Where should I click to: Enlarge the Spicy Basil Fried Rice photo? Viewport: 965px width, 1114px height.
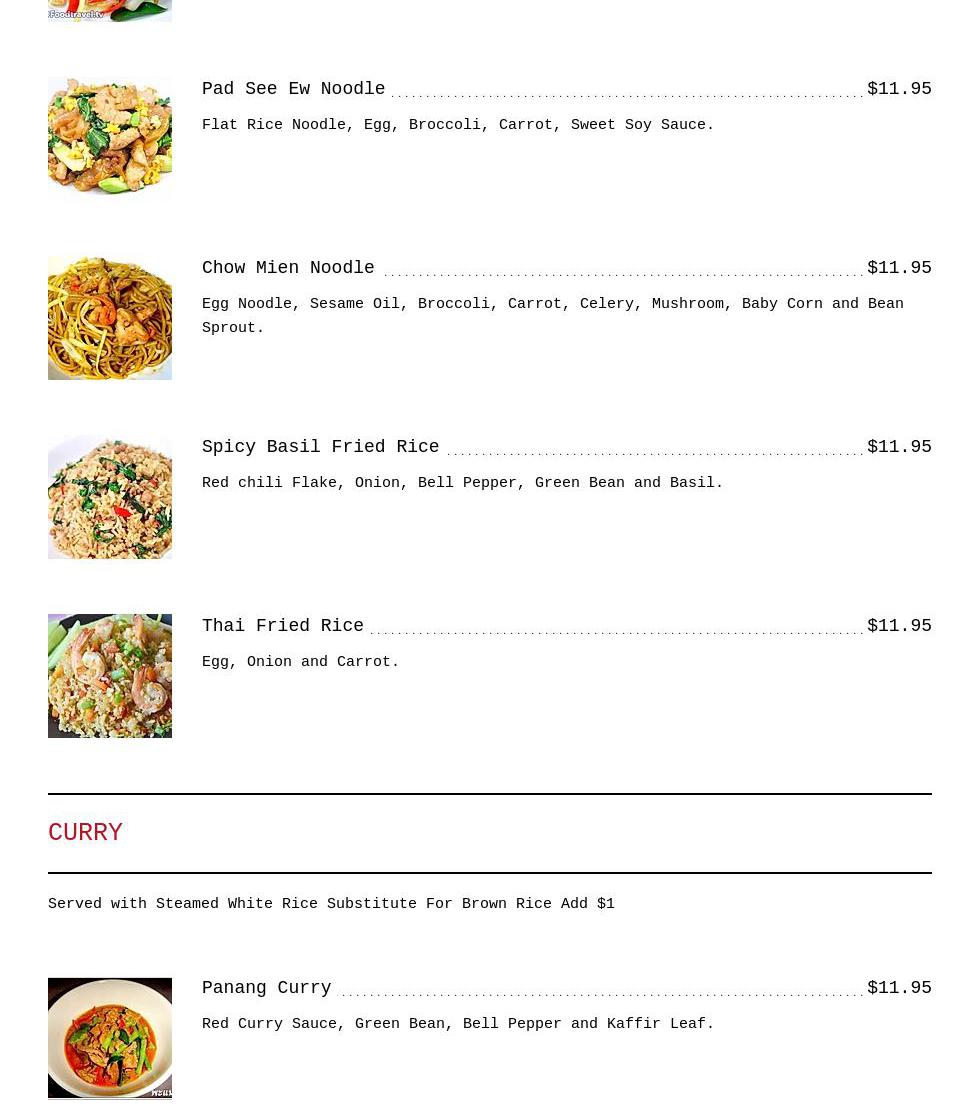coord(110,497)
